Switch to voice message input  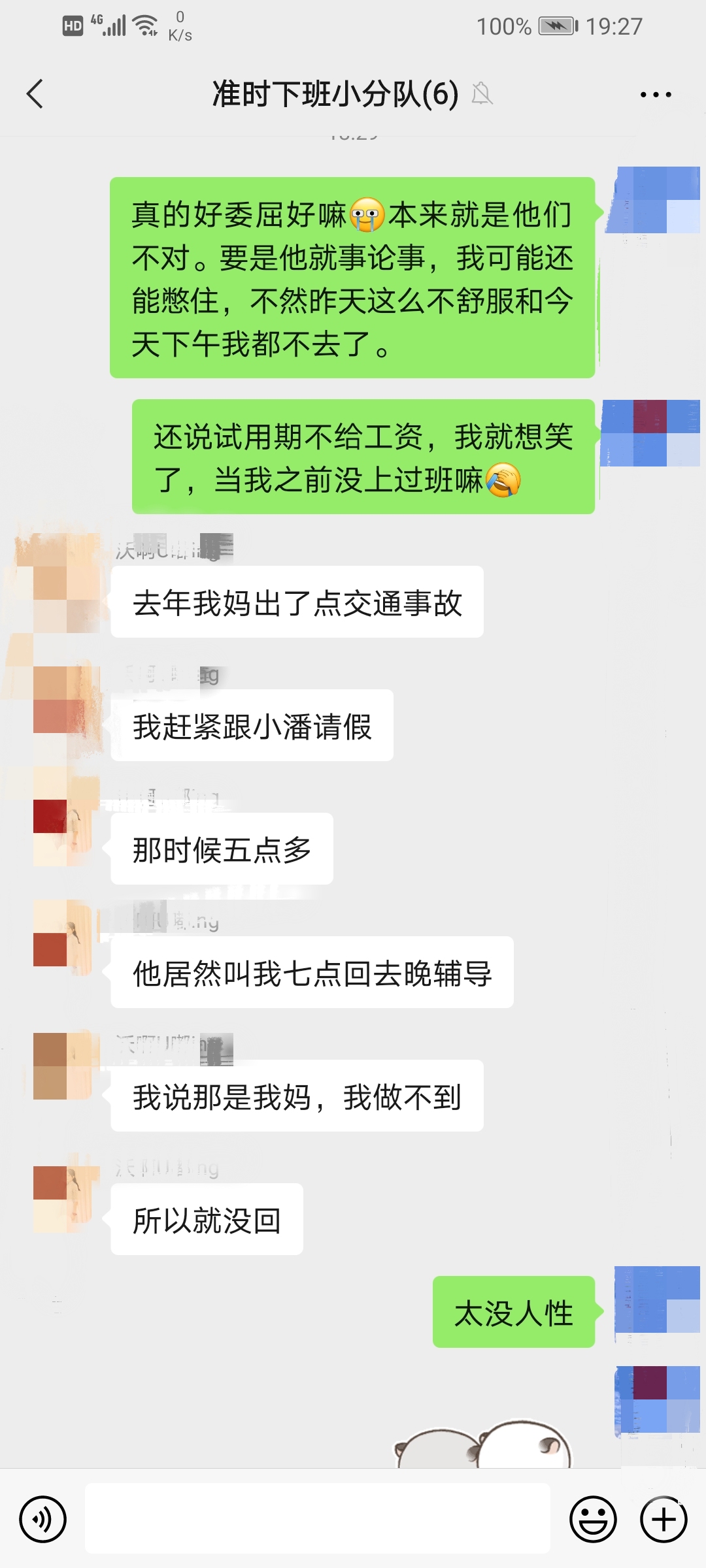click(43, 1519)
